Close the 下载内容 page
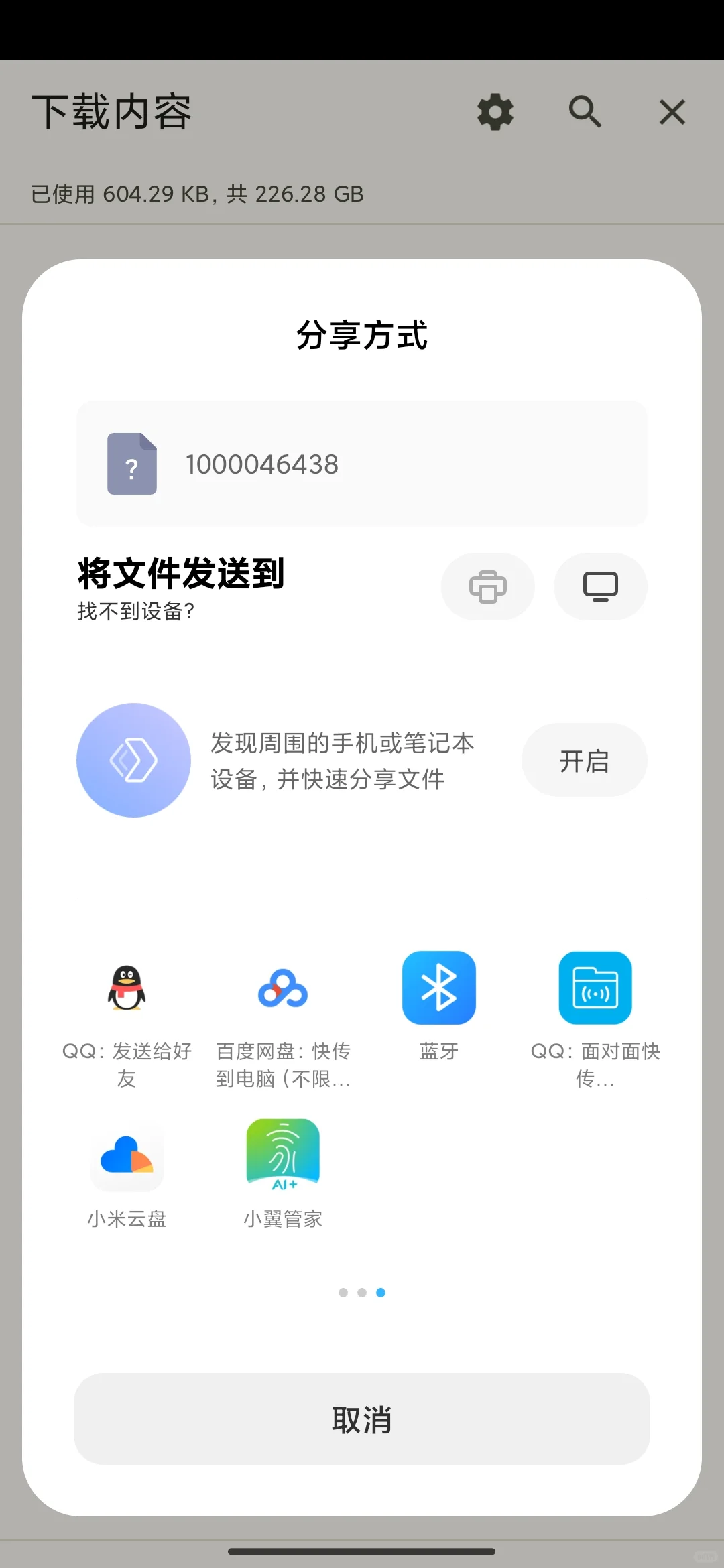The height and width of the screenshot is (1568, 724). pyautogui.click(x=672, y=112)
